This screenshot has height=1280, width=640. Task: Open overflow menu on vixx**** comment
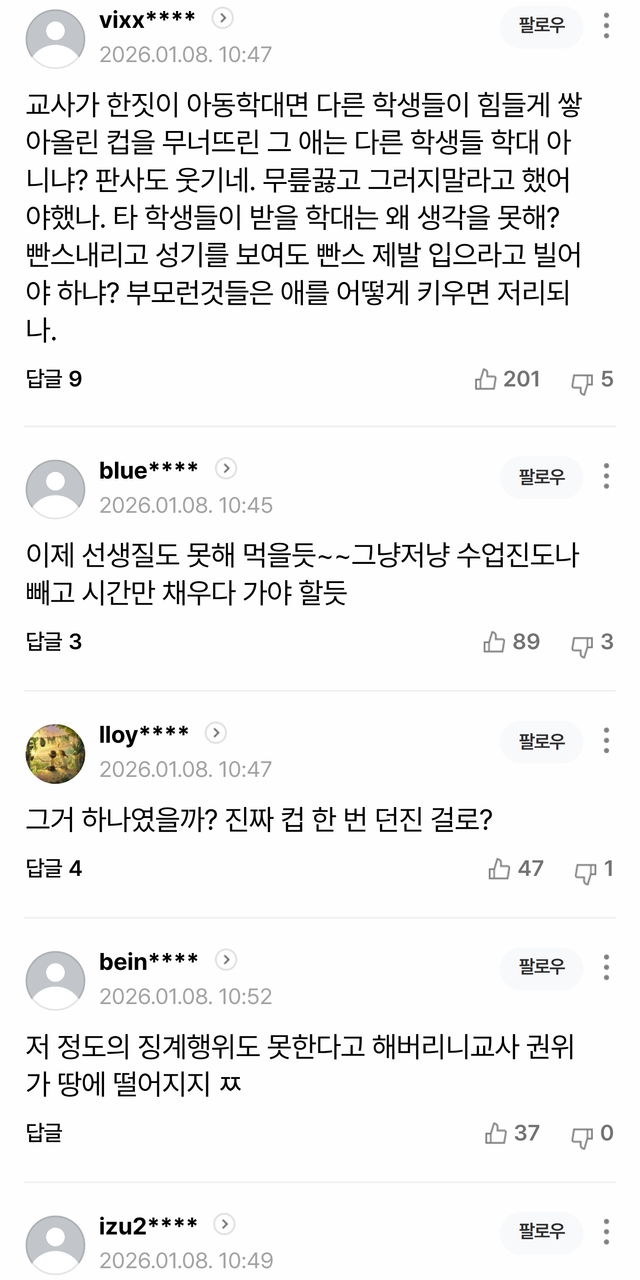coord(607,26)
